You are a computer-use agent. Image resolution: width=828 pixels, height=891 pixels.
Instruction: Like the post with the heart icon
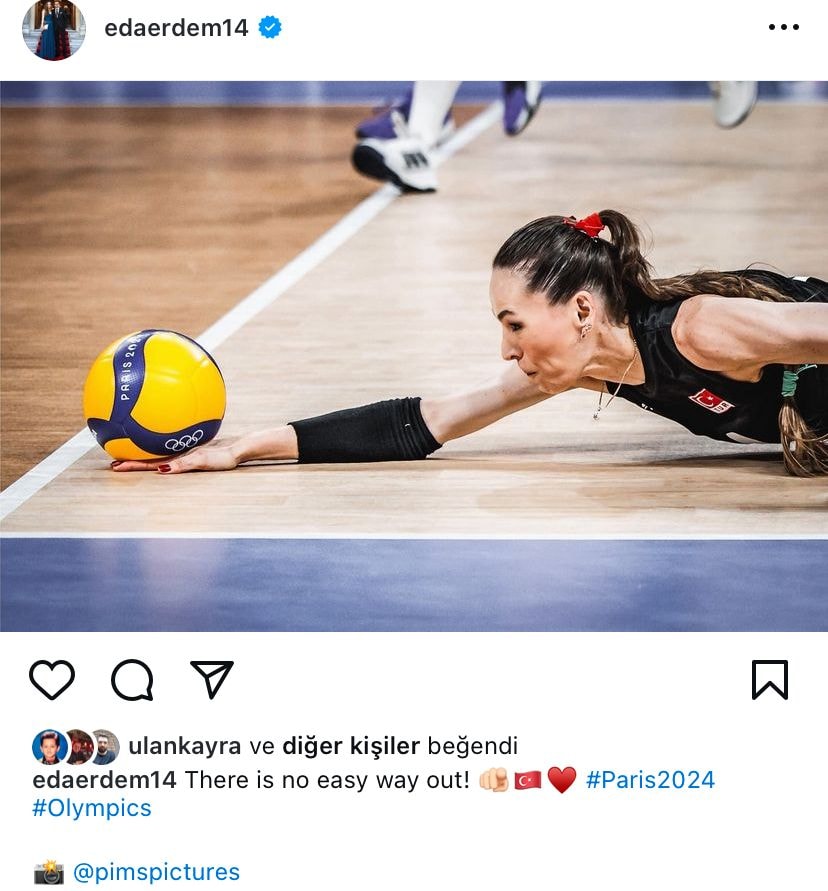point(52,680)
